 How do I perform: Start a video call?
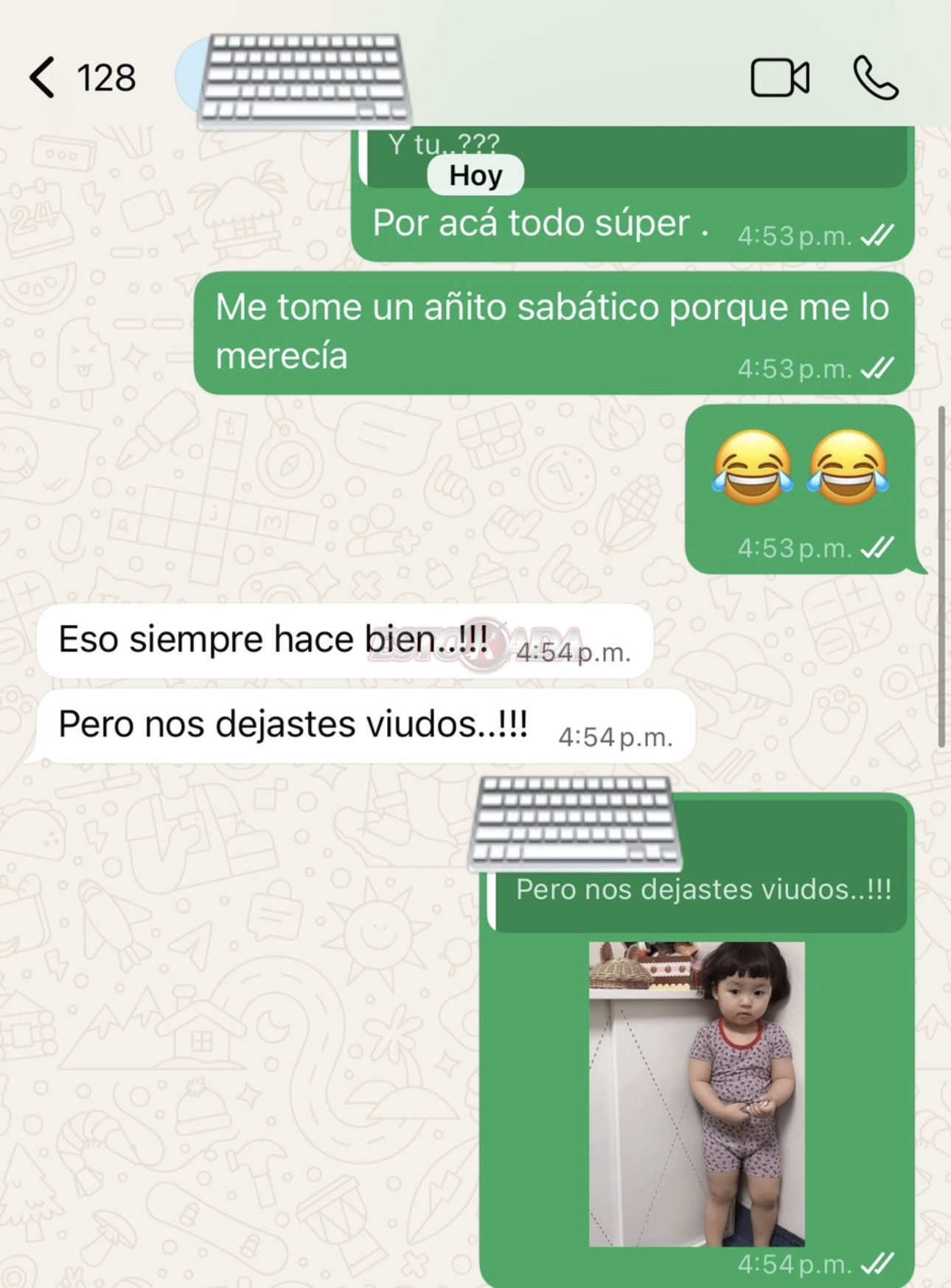coord(779,78)
